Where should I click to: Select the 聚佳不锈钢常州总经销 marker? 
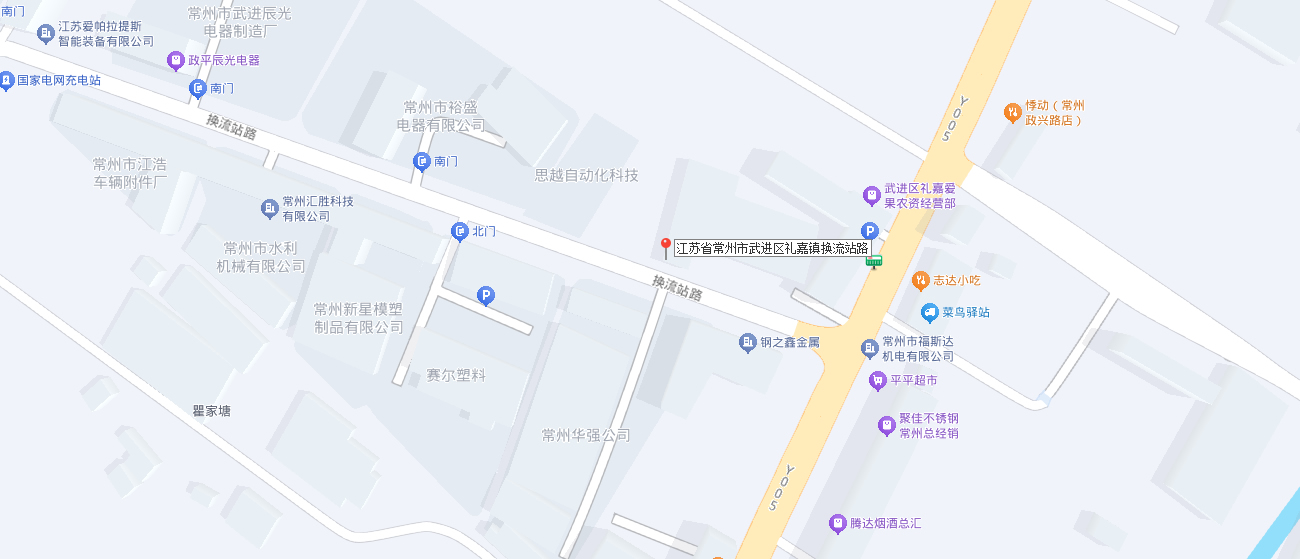tap(885, 426)
